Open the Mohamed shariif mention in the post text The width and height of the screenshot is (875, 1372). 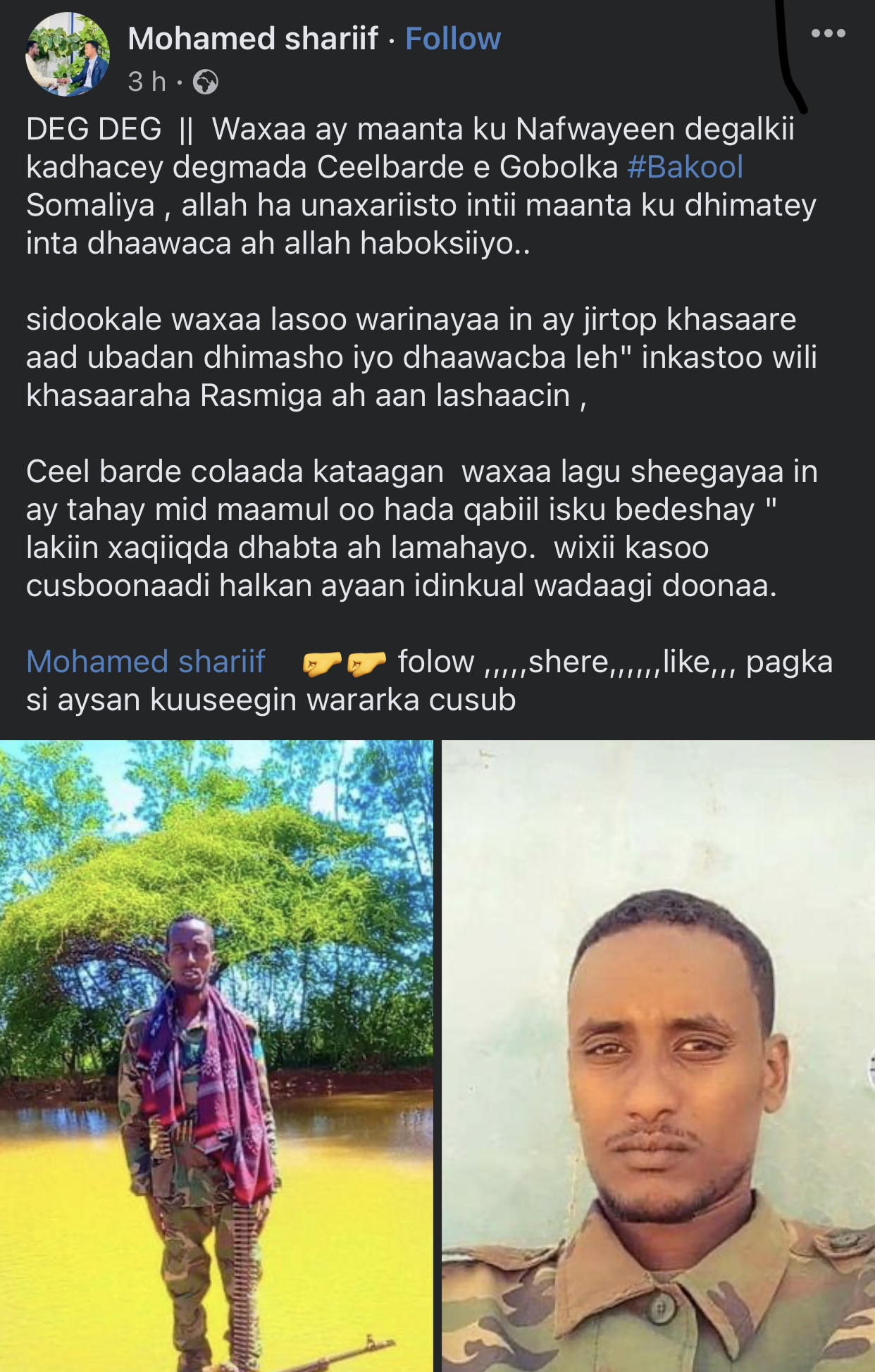coord(146,662)
